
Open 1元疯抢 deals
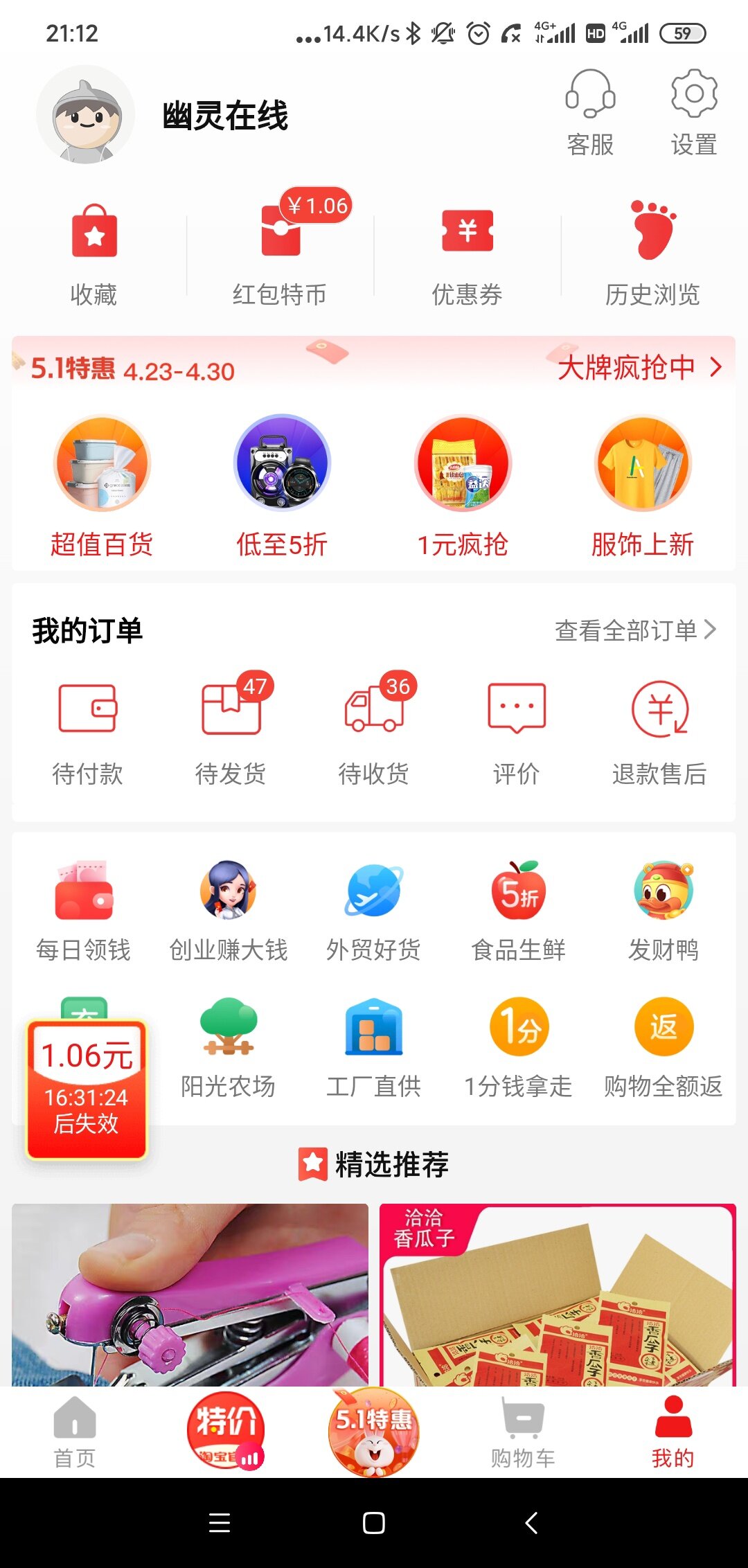click(x=463, y=486)
